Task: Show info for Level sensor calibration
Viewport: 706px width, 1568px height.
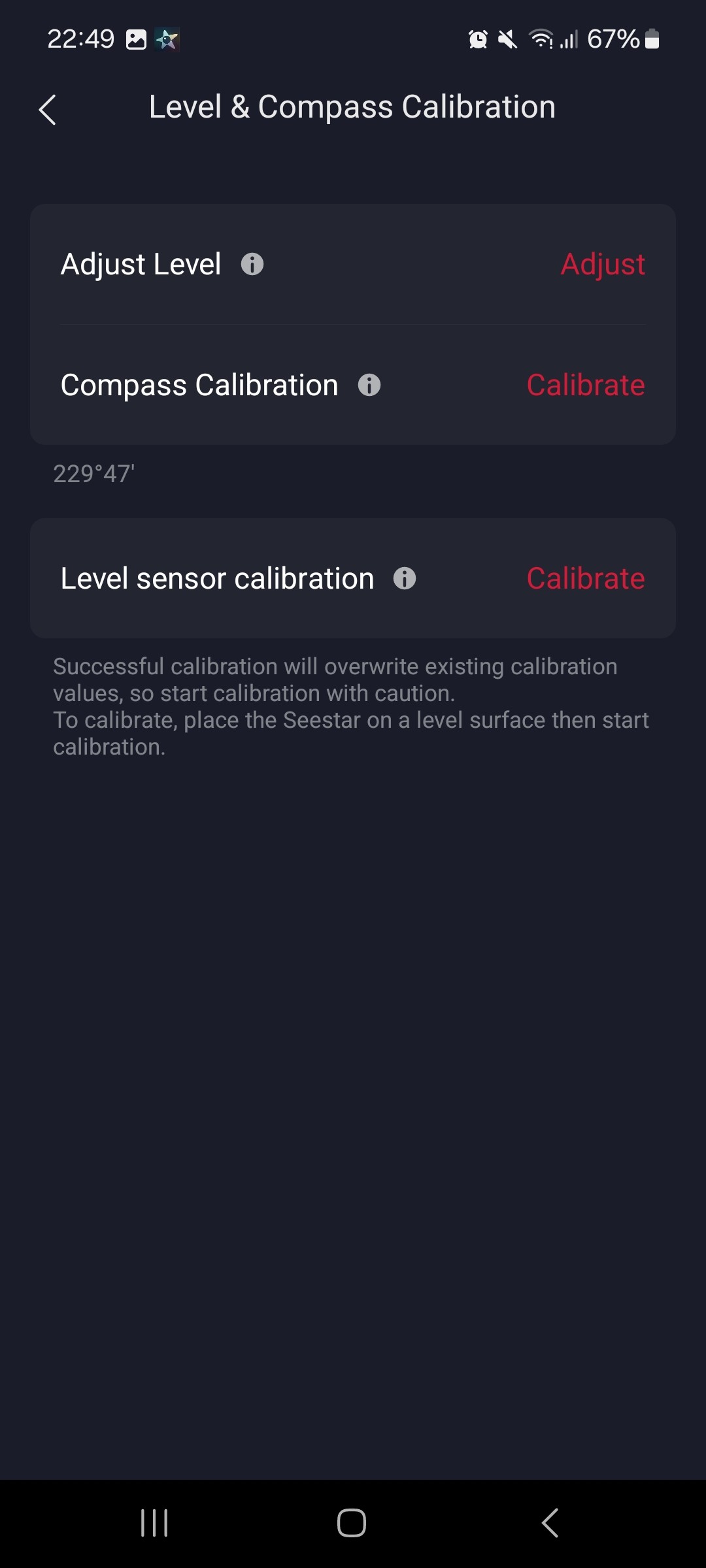Action: pyautogui.click(x=404, y=578)
